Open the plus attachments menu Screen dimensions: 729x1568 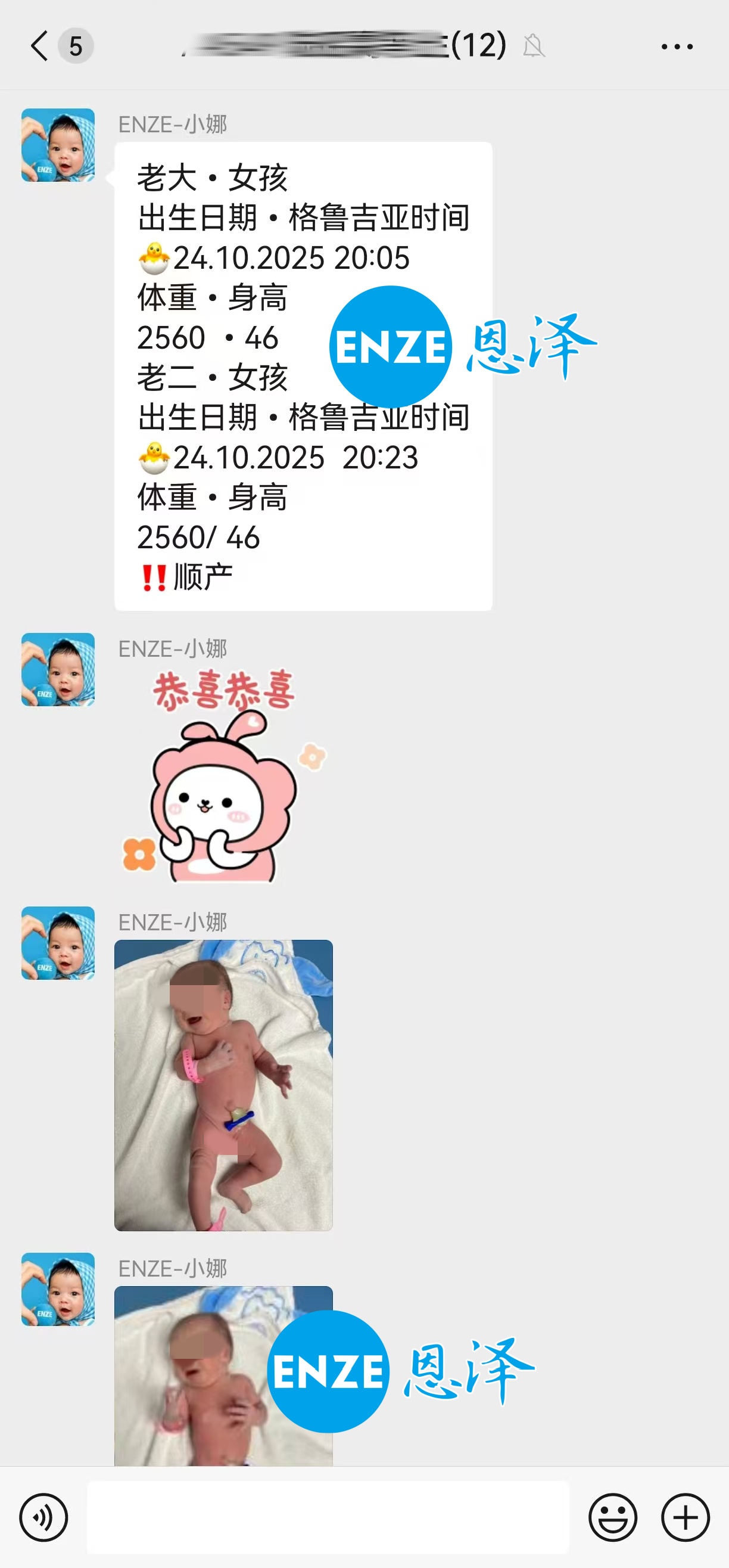[x=685, y=1517]
